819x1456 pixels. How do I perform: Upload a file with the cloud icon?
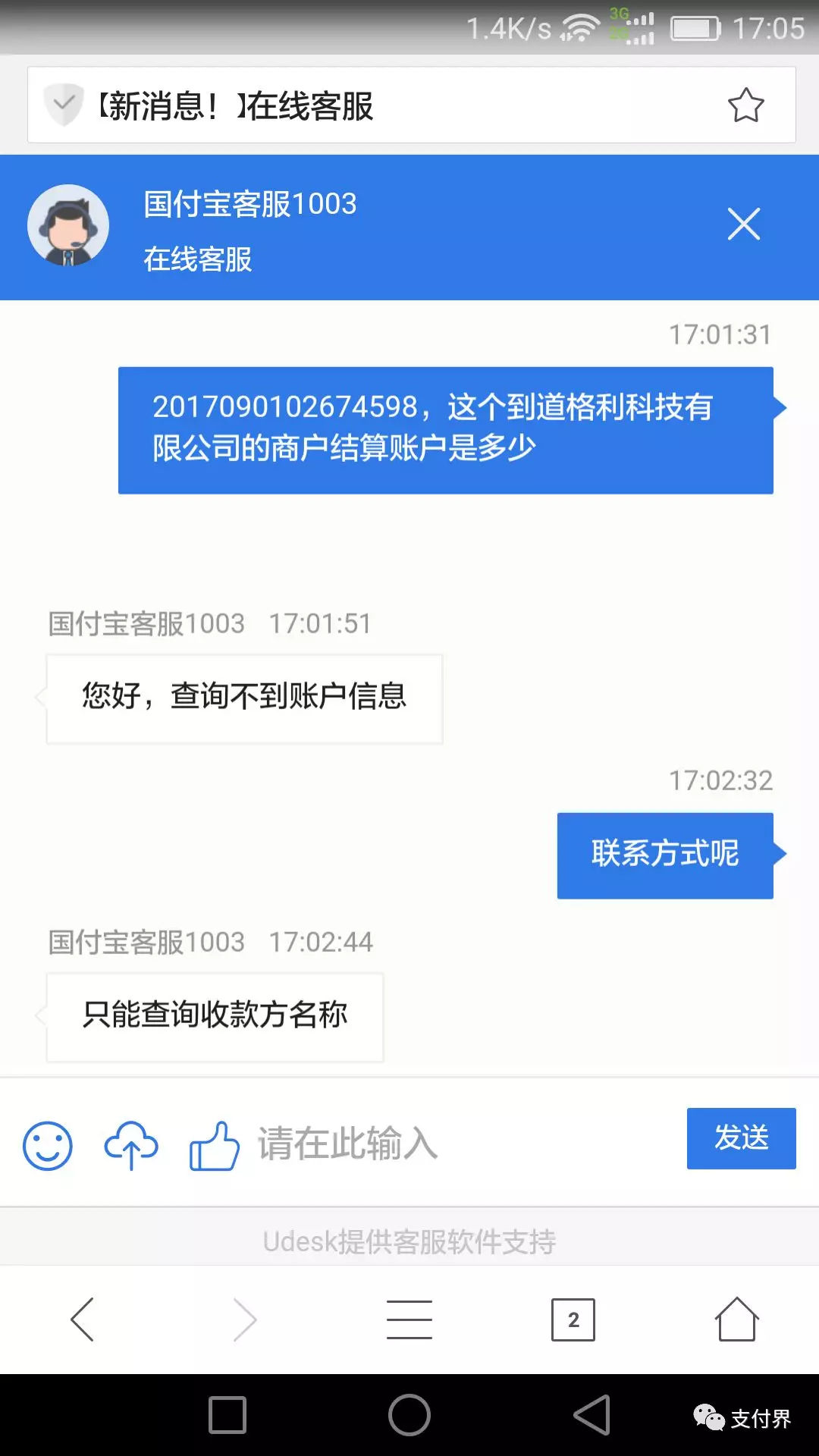(131, 1145)
